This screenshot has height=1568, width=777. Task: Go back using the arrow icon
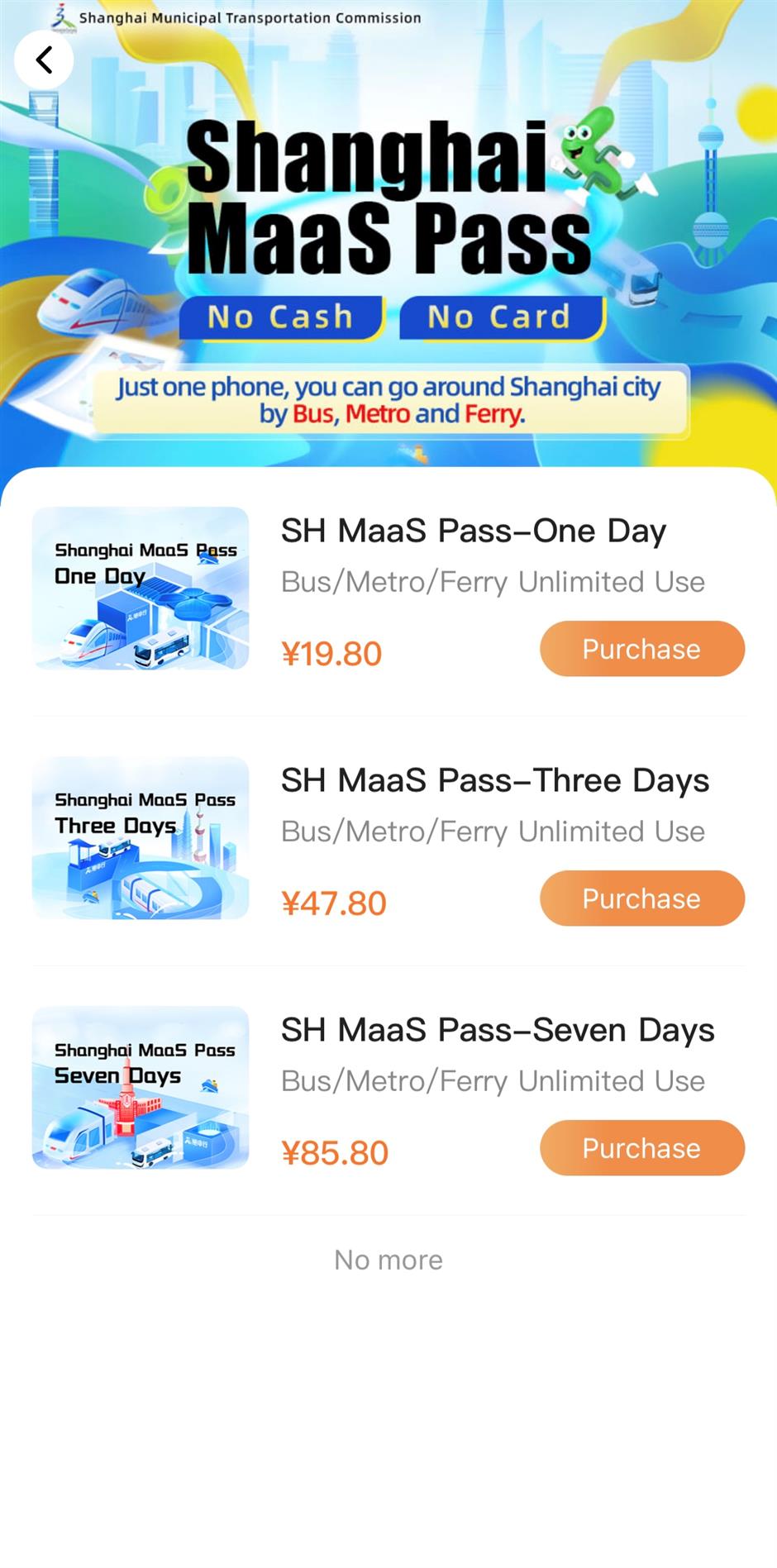click(x=44, y=60)
